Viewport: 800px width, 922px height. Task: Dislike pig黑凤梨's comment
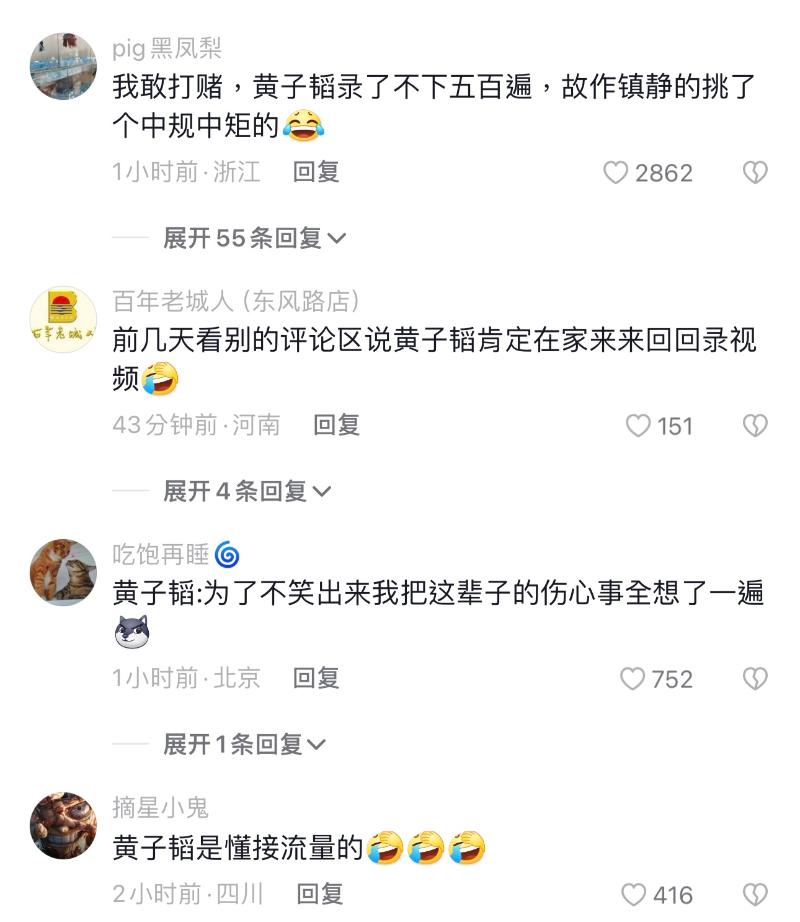pyautogui.click(x=755, y=173)
